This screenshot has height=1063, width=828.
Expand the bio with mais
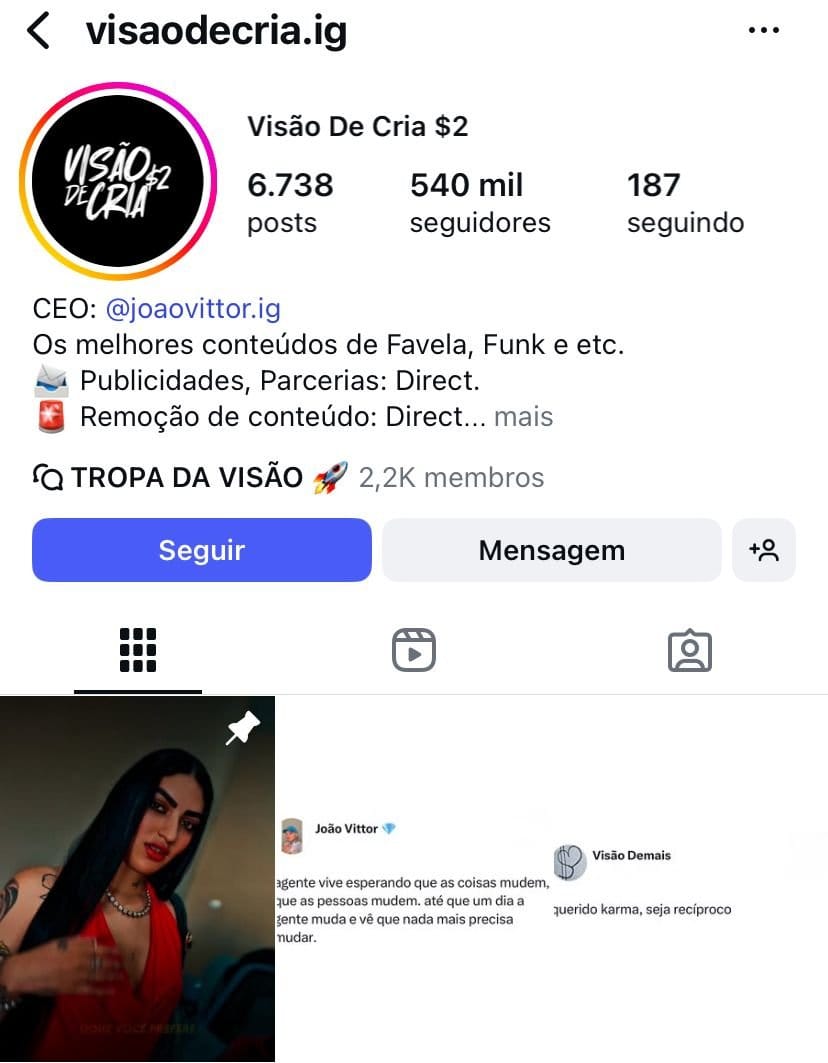click(524, 416)
